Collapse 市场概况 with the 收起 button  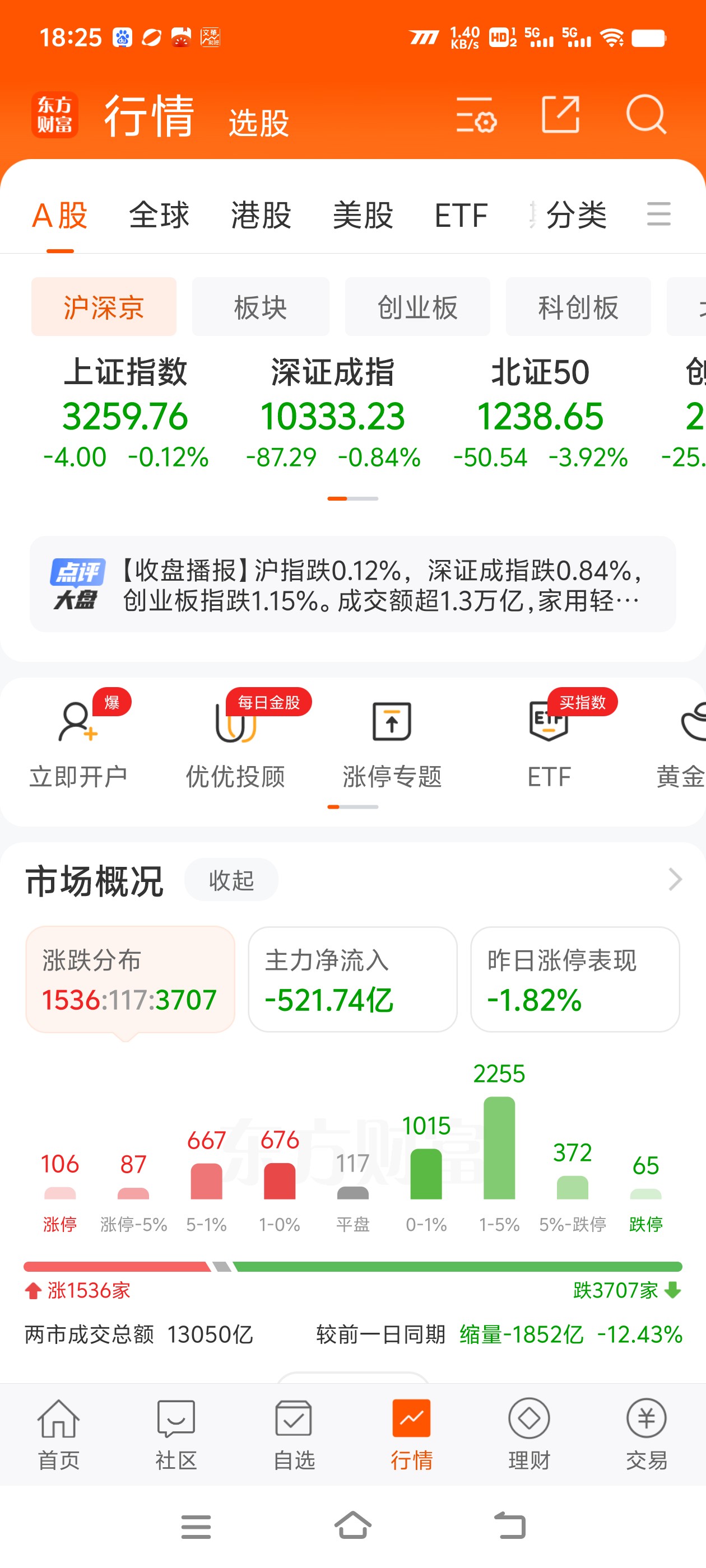[x=231, y=879]
